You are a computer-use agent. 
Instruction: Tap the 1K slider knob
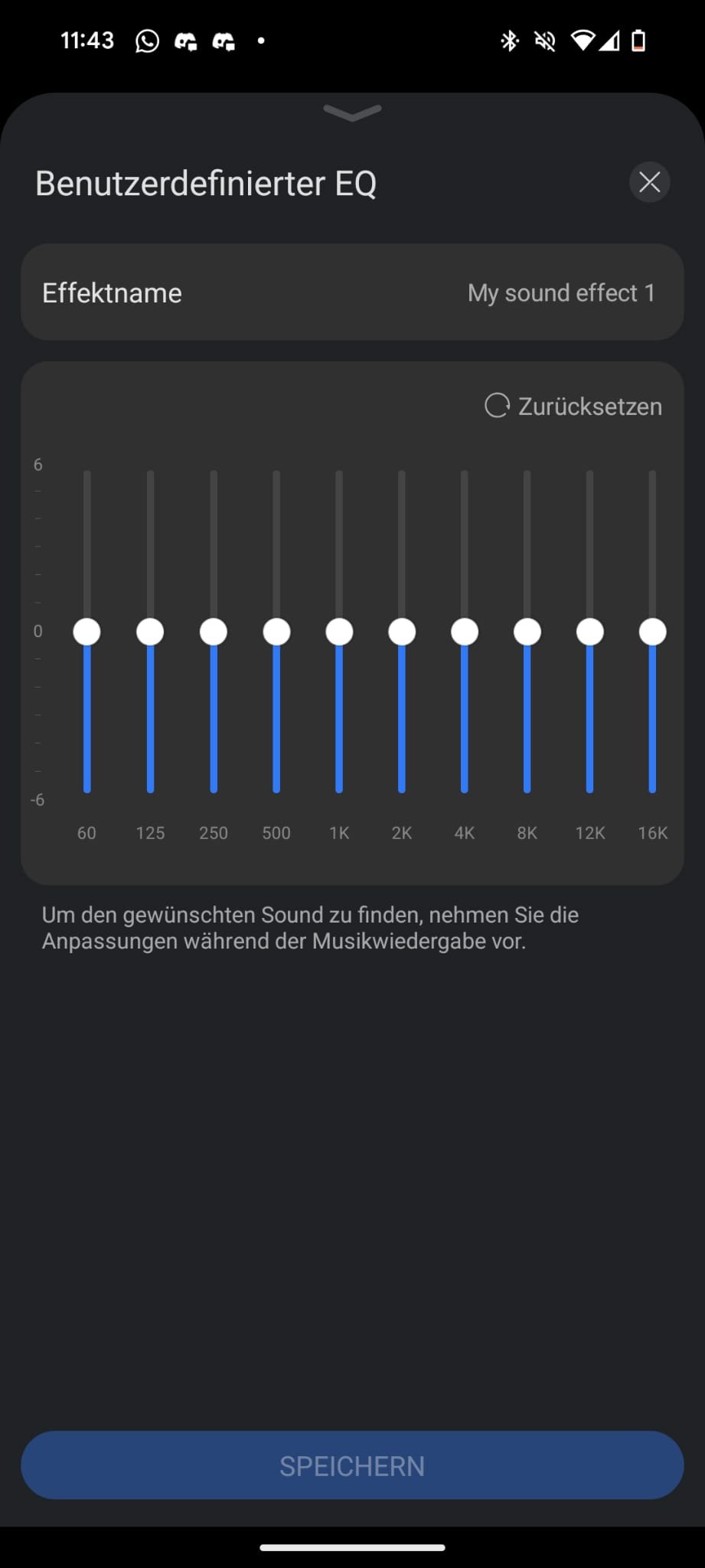(x=339, y=632)
